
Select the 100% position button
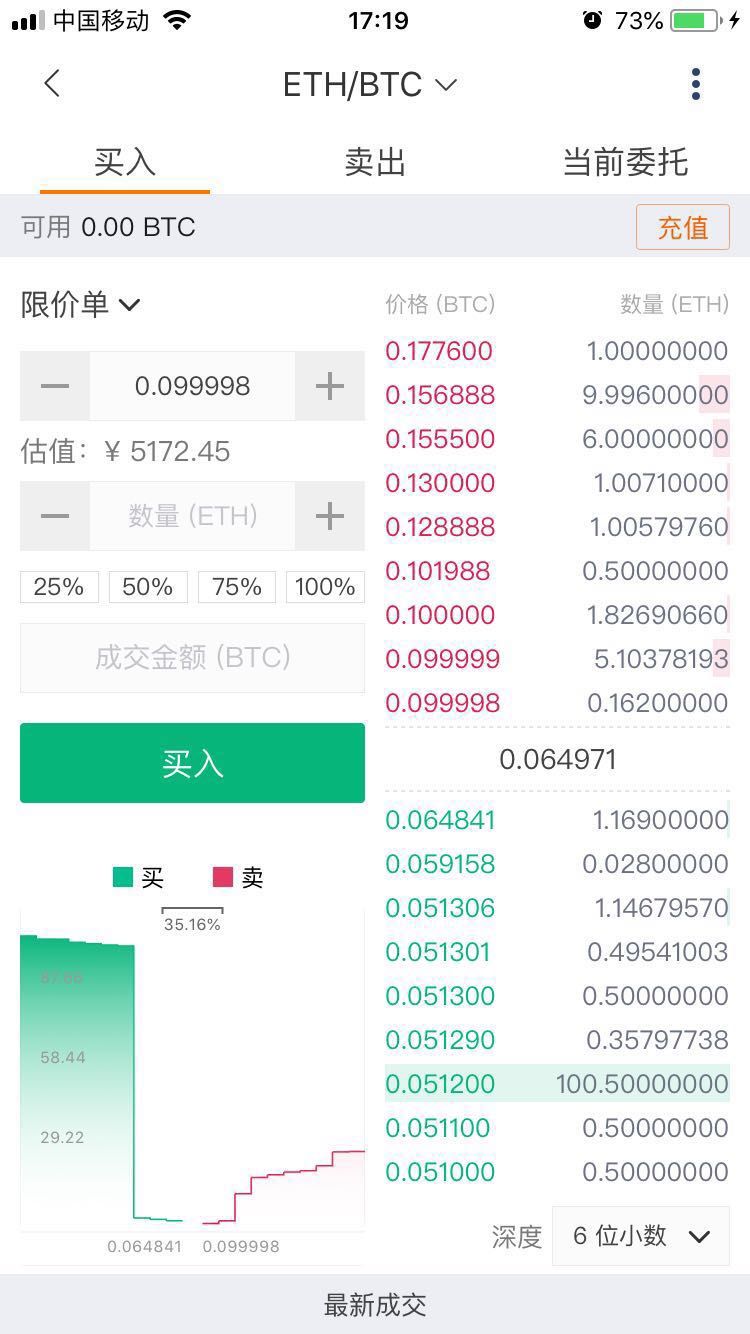point(324,587)
